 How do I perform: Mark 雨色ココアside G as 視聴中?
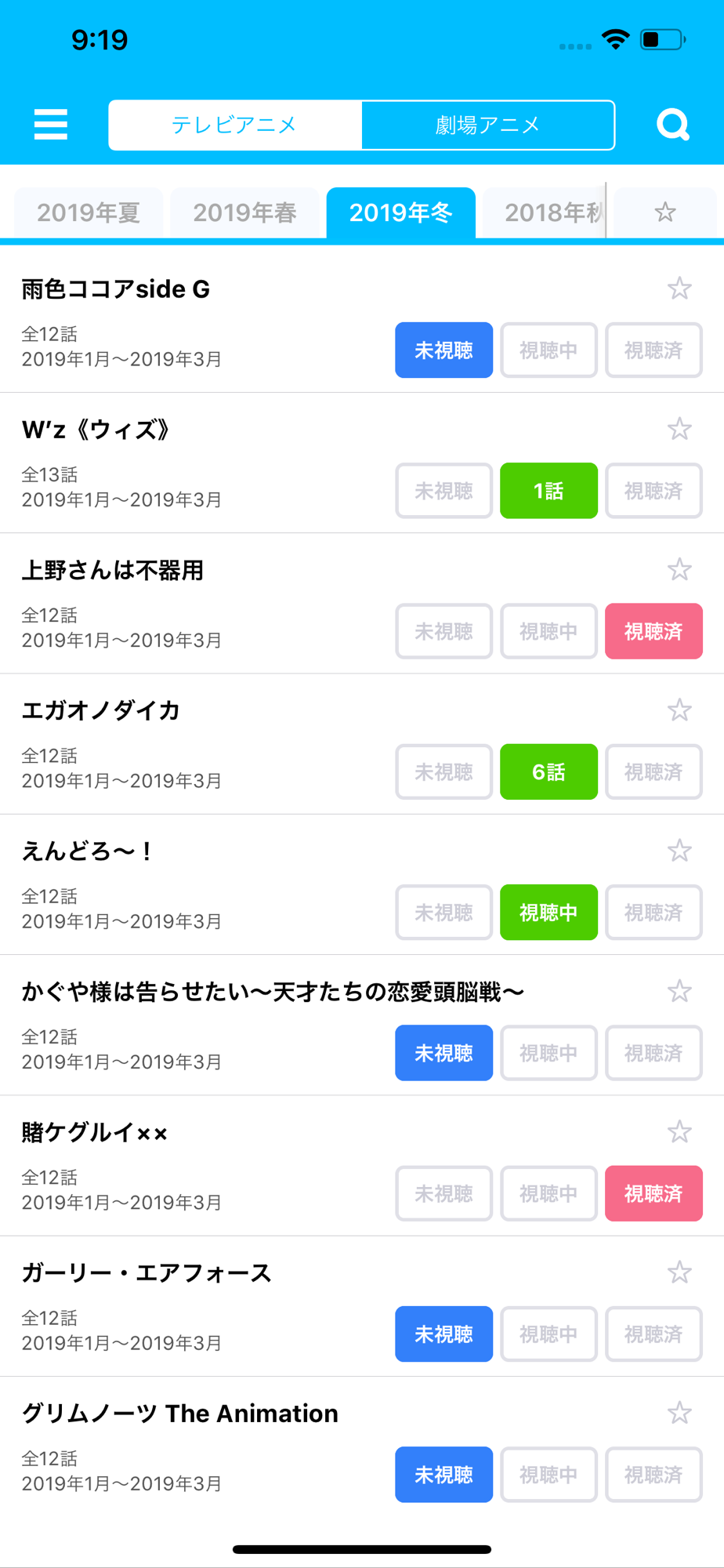(548, 350)
